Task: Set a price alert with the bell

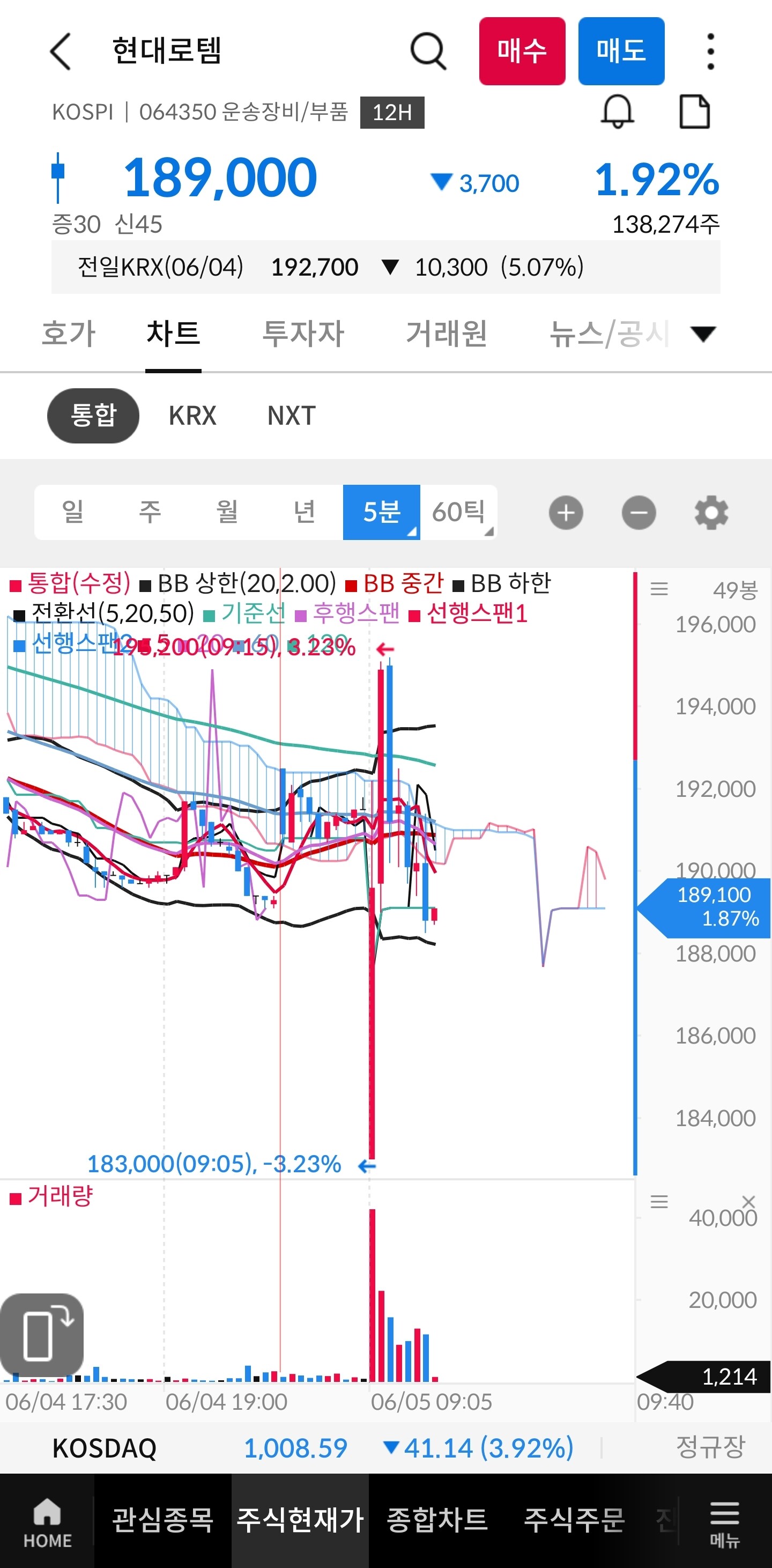Action: click(618, 112)
